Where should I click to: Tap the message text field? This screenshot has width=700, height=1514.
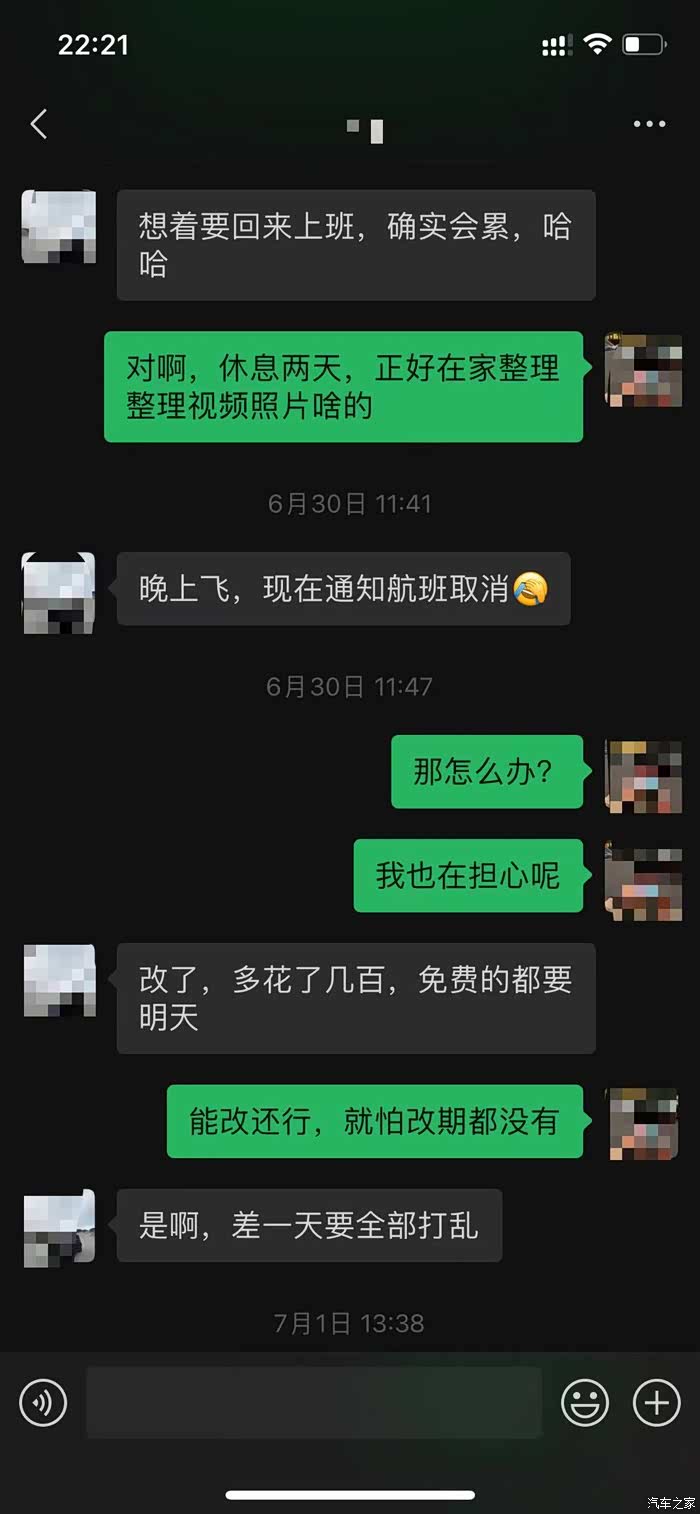click(314, 1403)
